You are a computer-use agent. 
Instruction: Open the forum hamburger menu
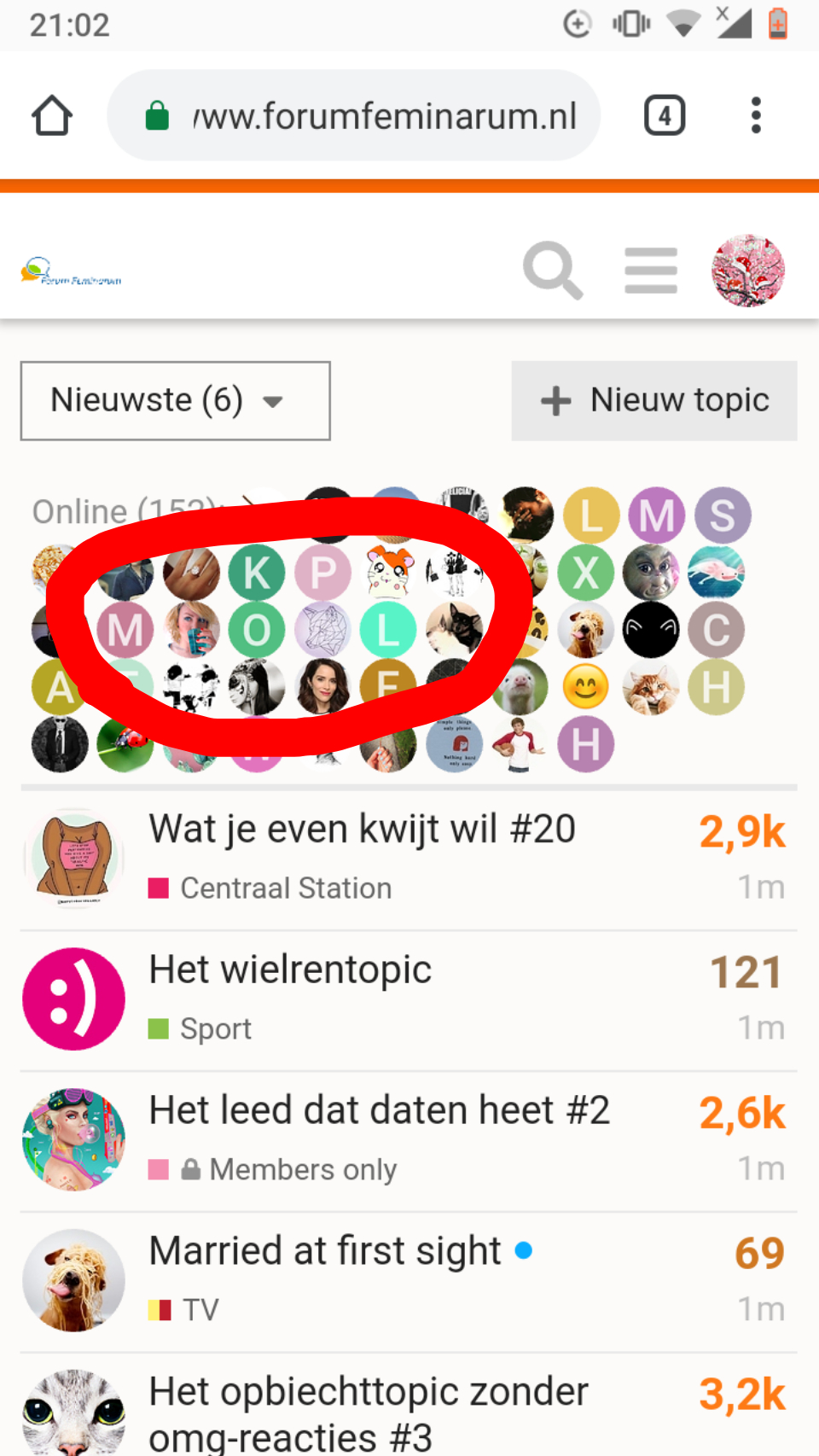click(x=651, y=271)
